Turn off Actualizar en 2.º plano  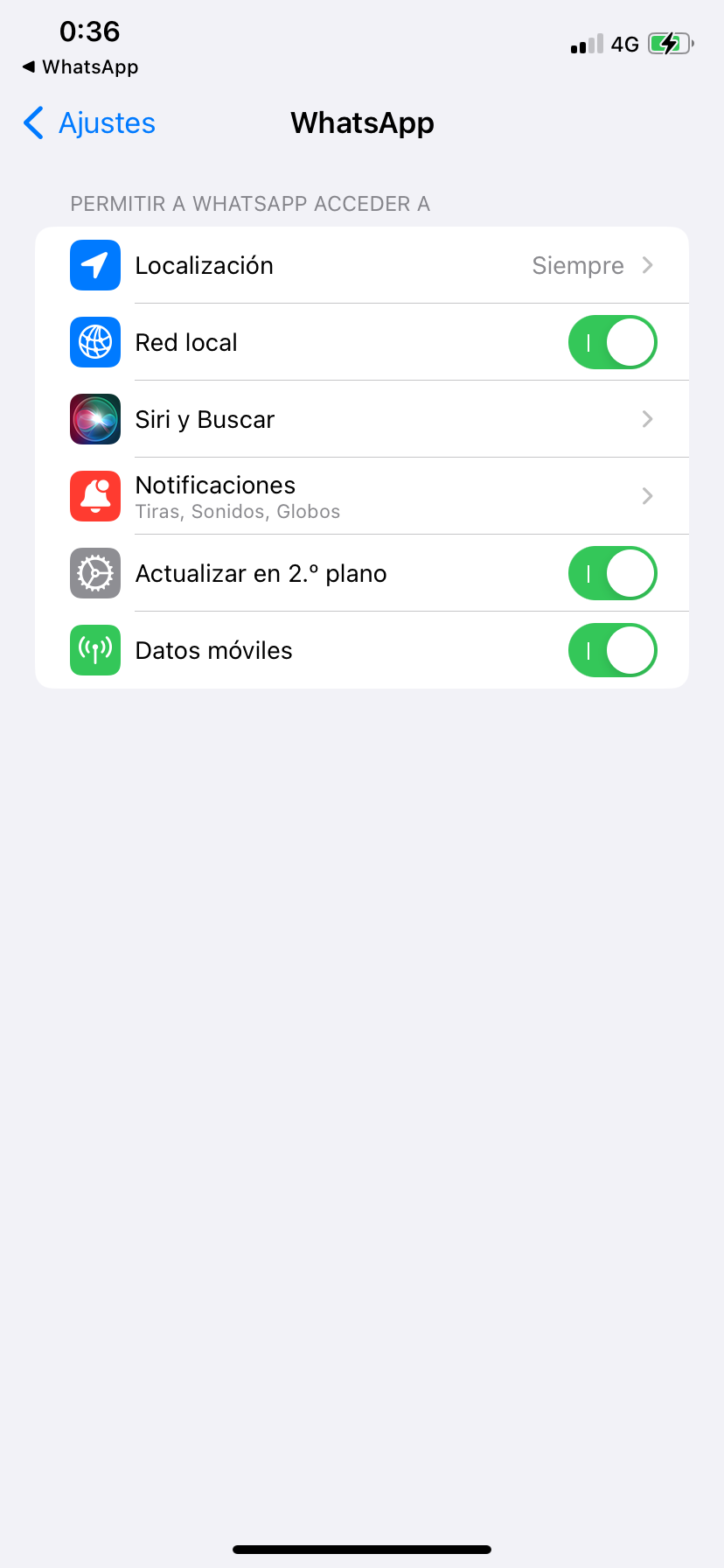click(612, 573)
